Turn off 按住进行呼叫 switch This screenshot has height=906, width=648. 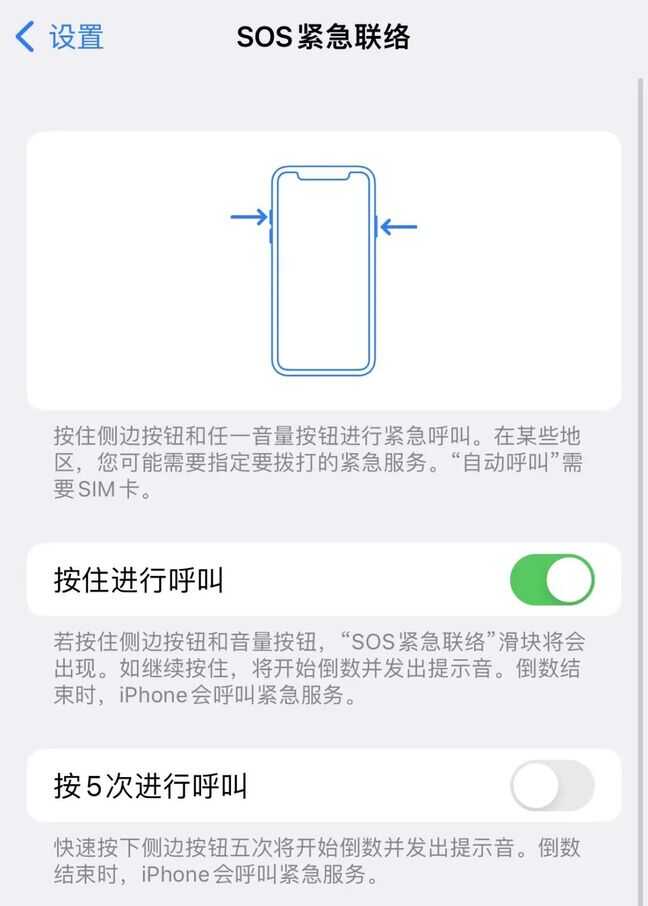(x=551, y=580)
